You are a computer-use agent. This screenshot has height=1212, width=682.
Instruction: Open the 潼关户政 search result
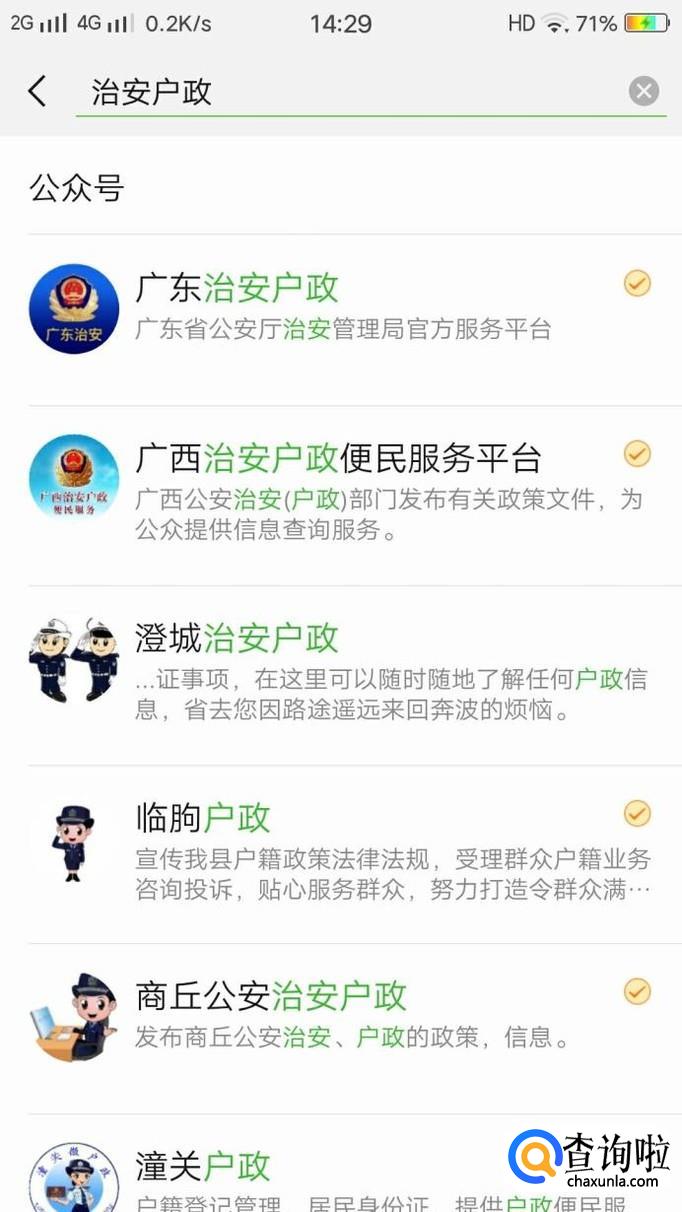tap(300, 1170)
